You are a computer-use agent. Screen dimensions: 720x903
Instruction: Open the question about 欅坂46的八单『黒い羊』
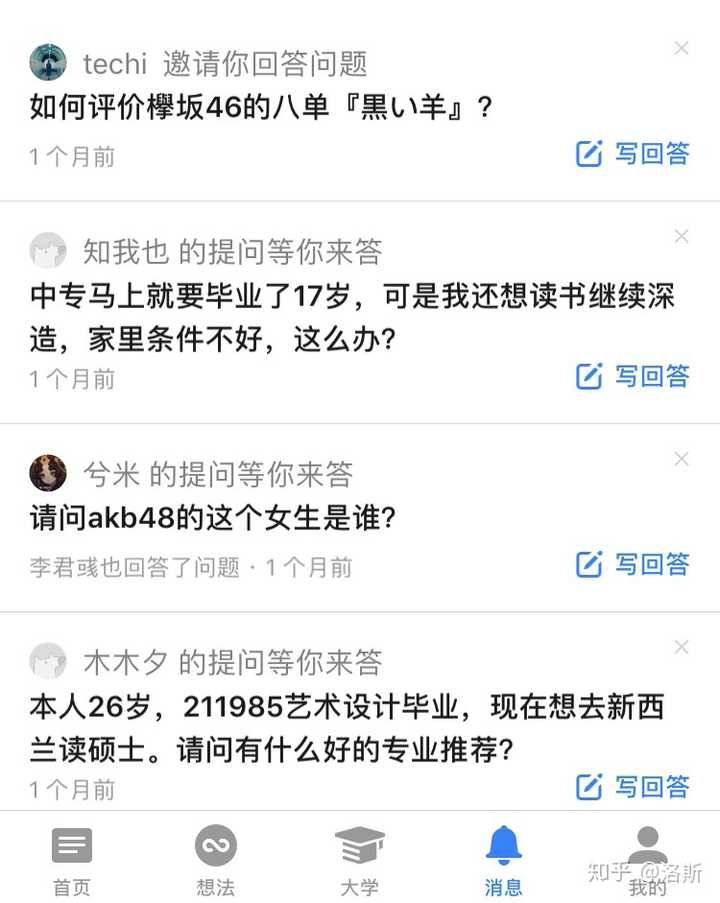tap(262, 108)
